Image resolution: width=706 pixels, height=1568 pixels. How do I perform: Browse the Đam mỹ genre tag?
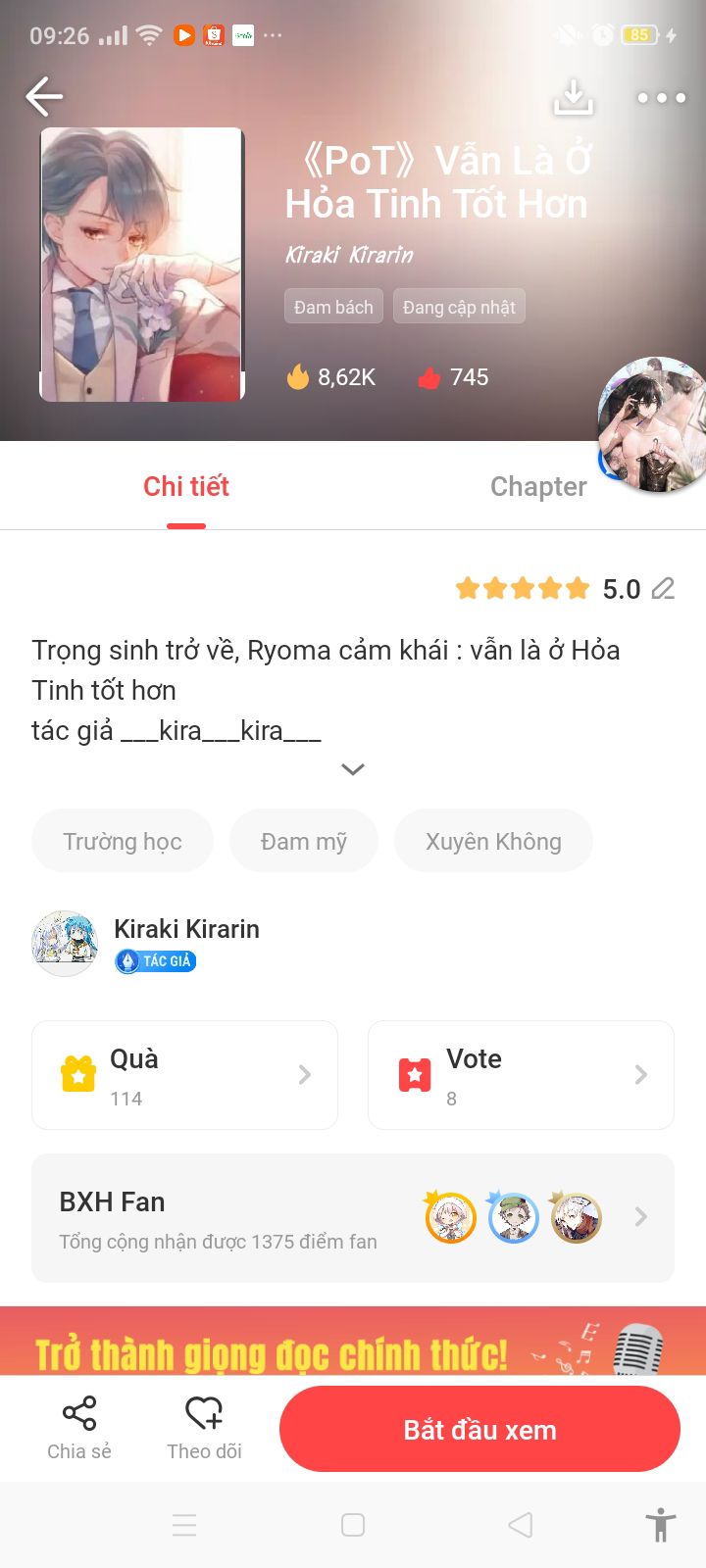(x=303, y=842)
